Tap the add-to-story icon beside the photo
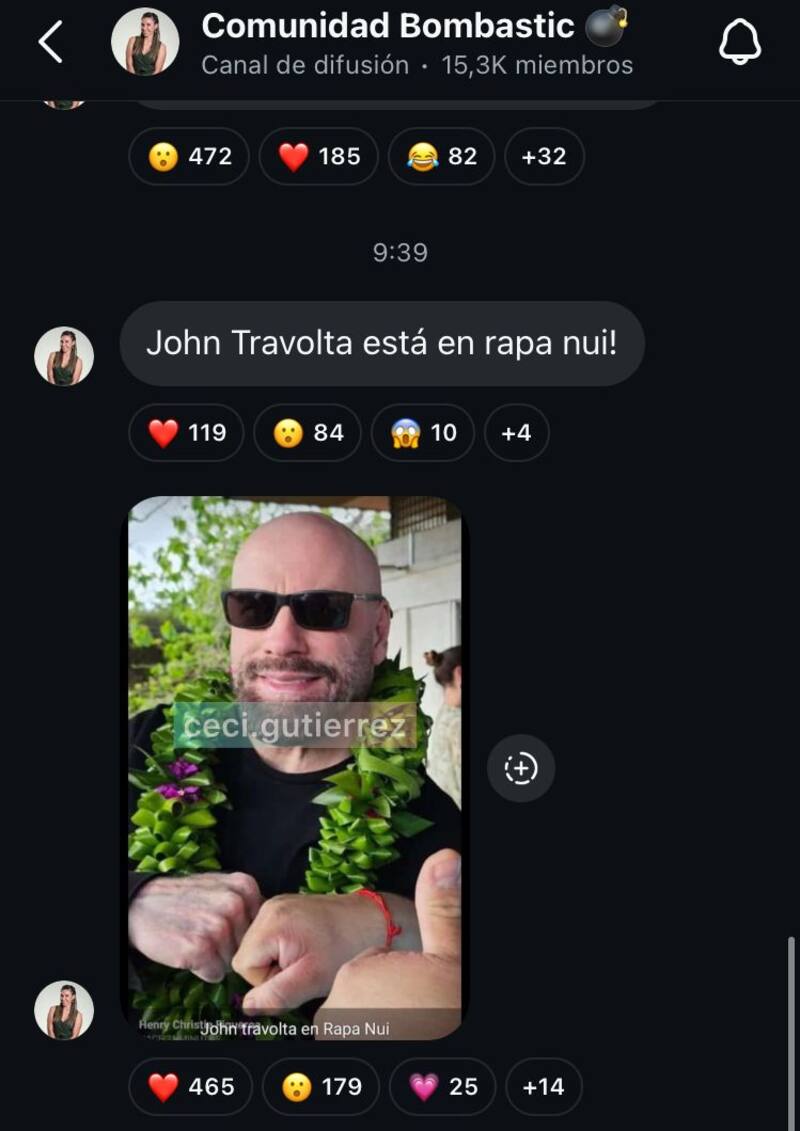The height and width of the screenshot is (1131, 800). (x=520, y=768)
